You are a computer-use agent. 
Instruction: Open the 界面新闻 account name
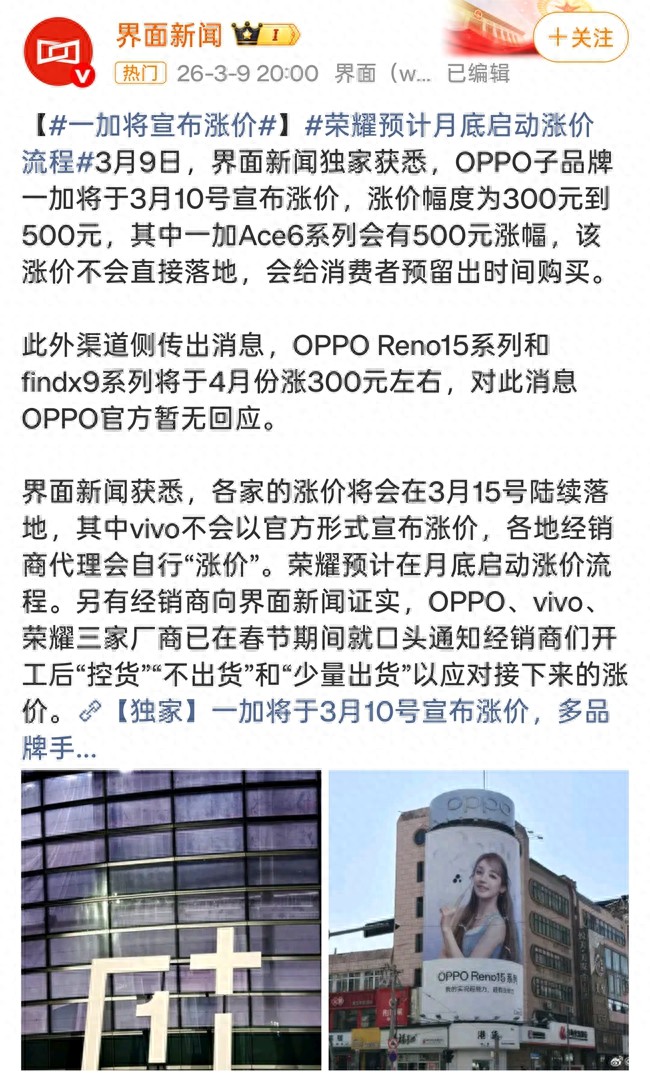[x=169, y=34]
